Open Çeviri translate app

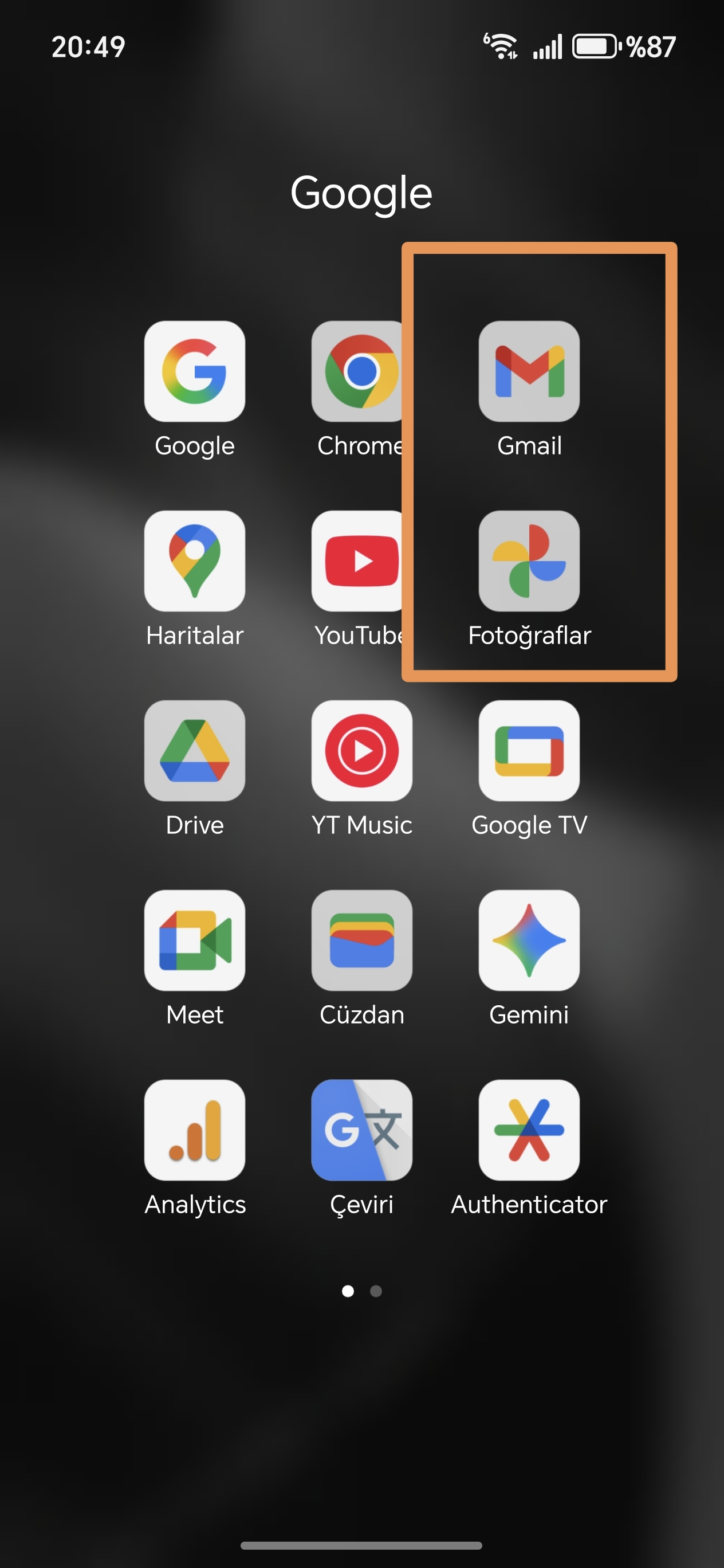362,1130
